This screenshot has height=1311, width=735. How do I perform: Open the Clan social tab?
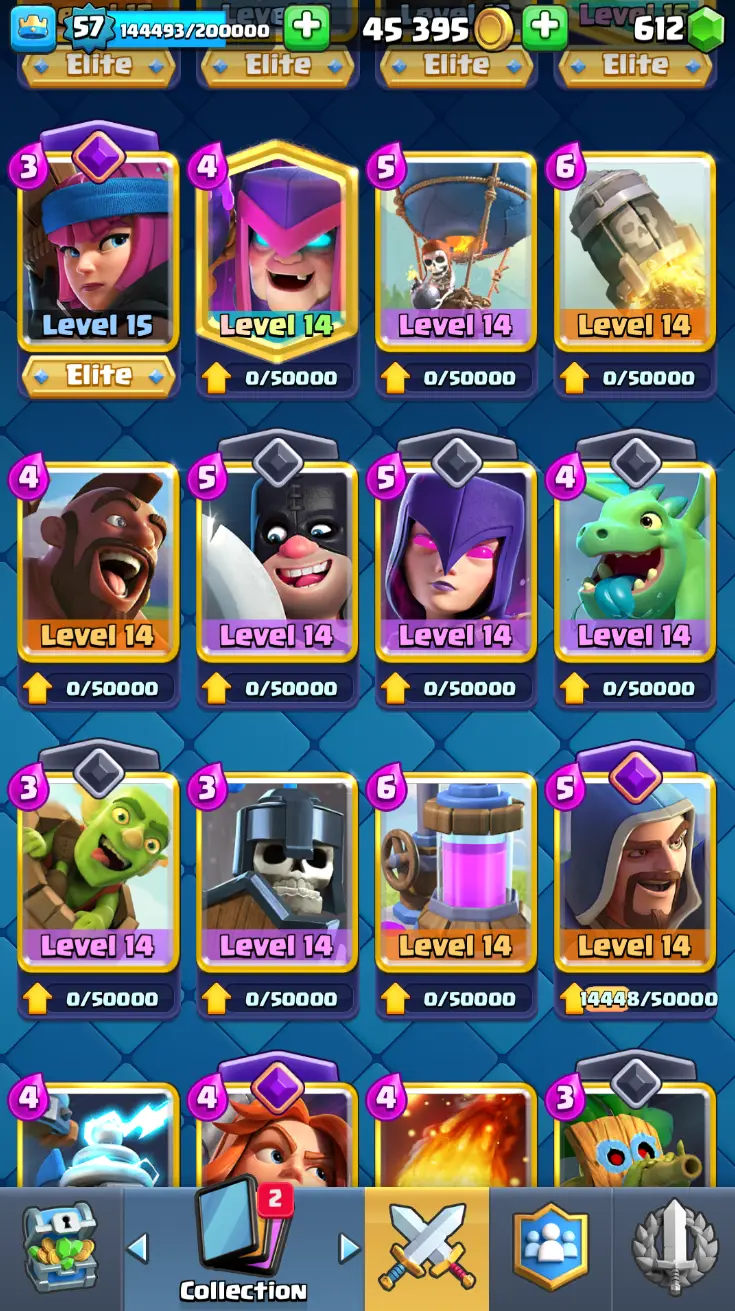[x=550, y=1248]
